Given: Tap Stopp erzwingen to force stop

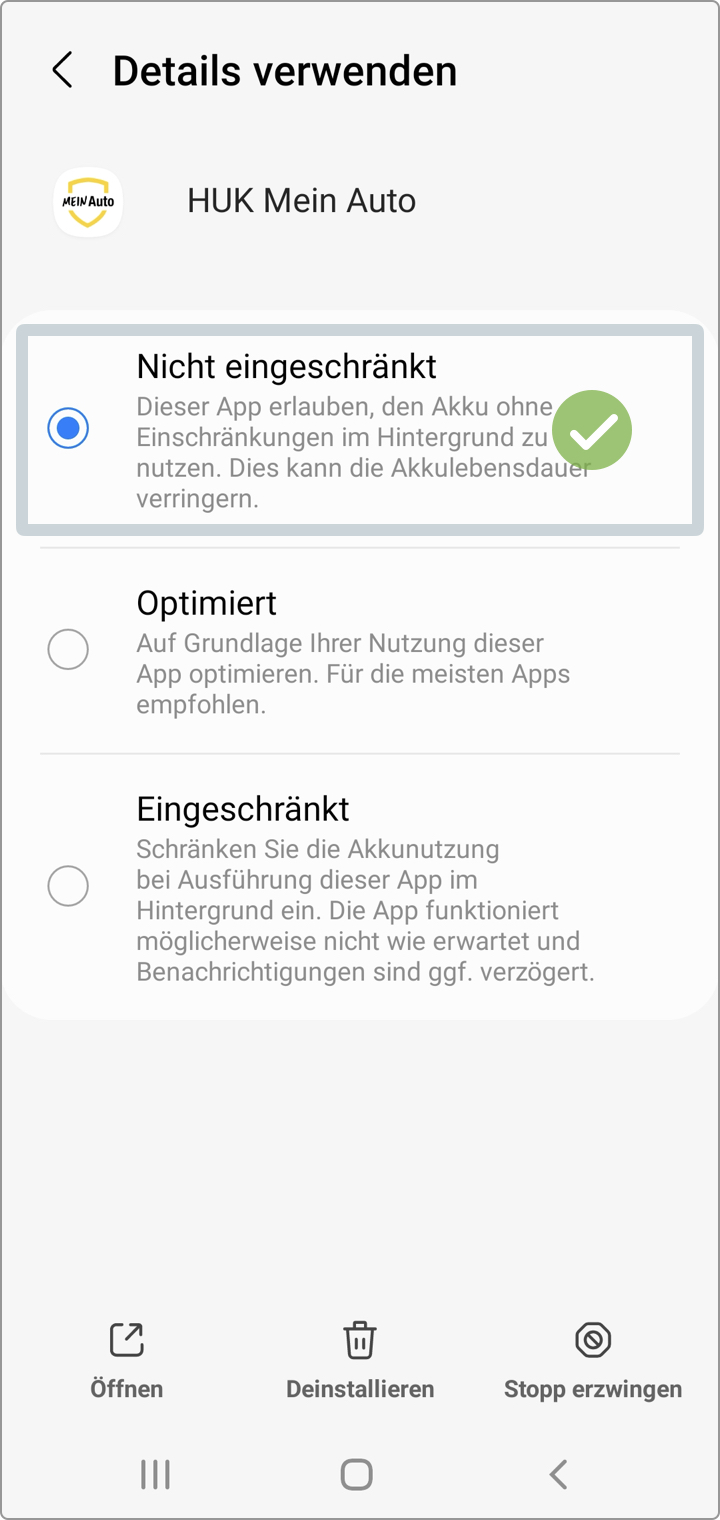Looking at the screenshot, I should click(593, 1362).
